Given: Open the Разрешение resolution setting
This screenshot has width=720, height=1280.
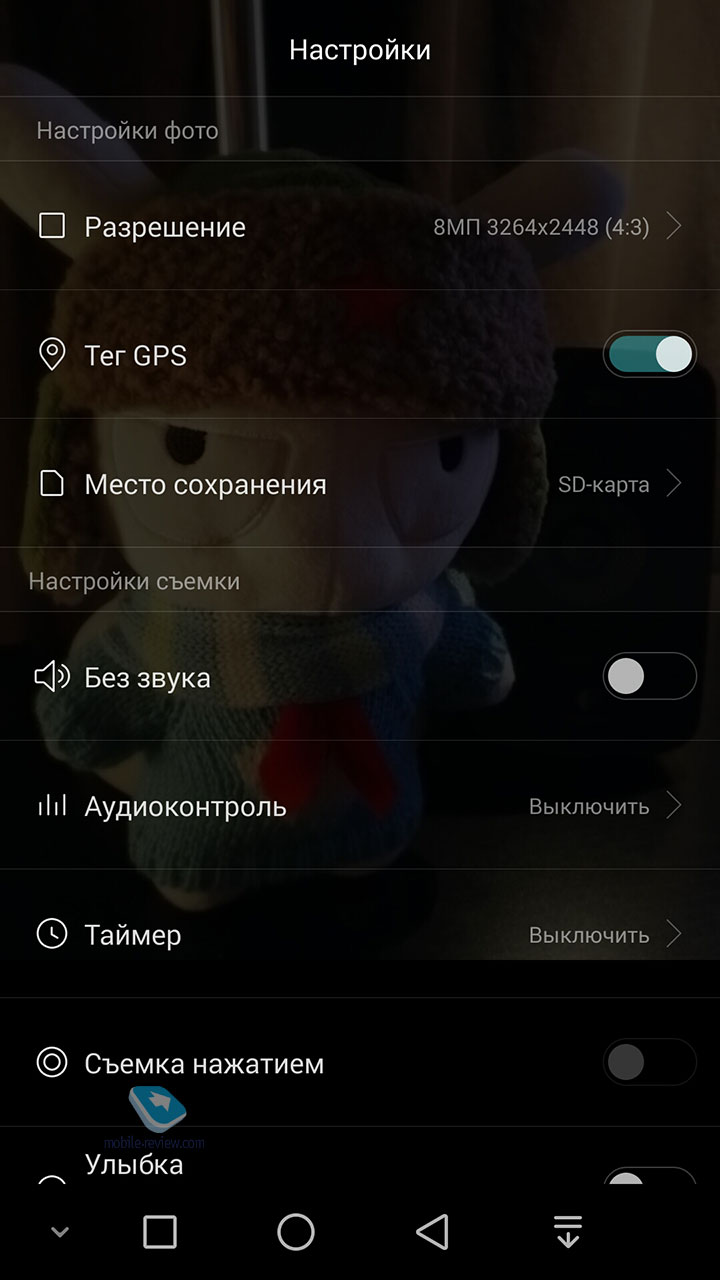Looking at the screenshot, I should 360,227.
